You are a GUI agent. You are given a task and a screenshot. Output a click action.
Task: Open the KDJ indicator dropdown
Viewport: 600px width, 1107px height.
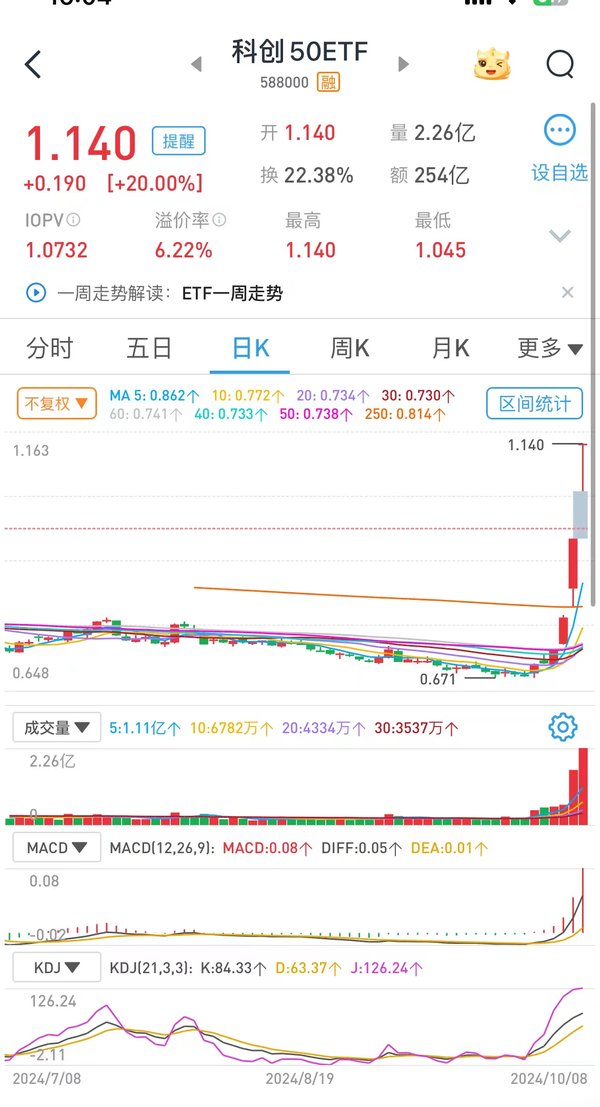tap(56, 967)
